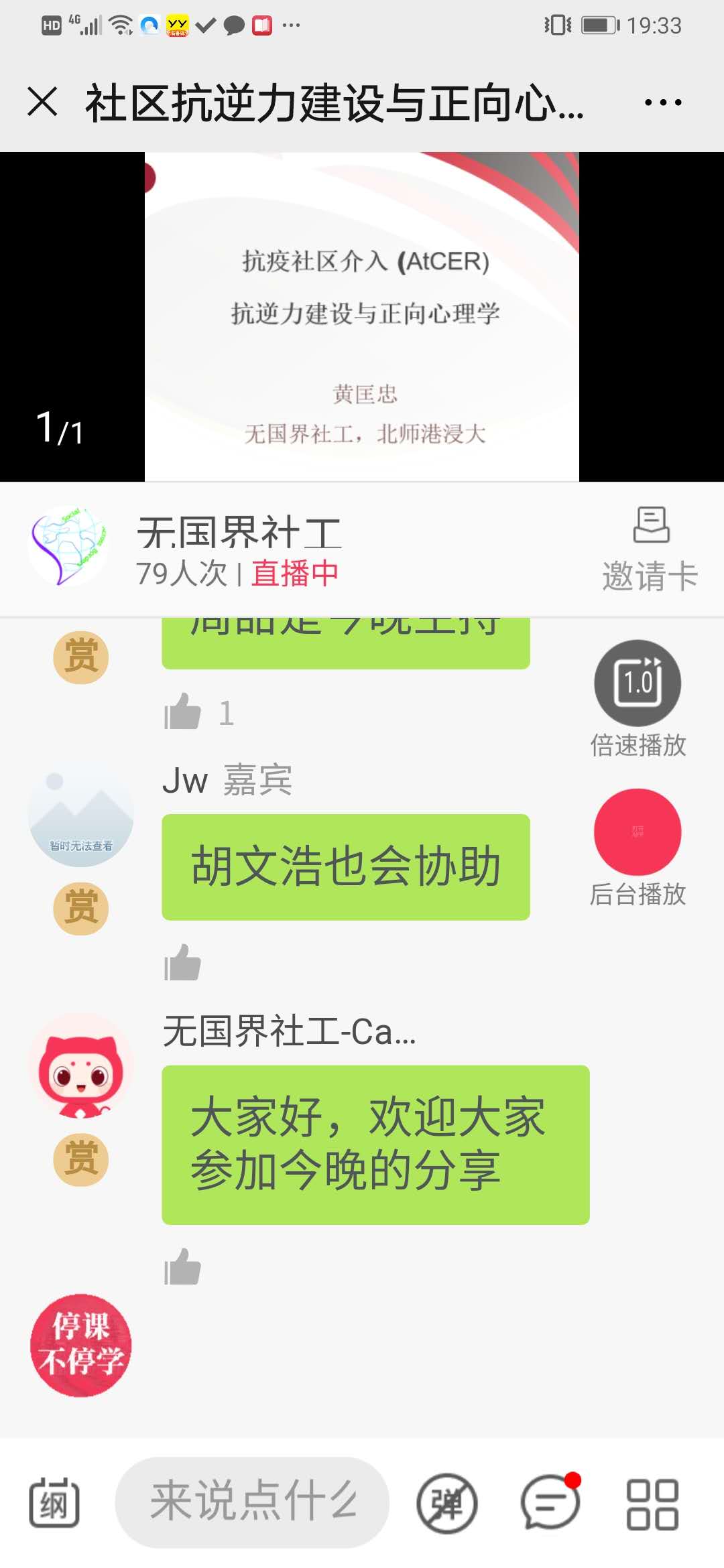
Task: Open Jw's avatar profile
Action: click(81, 814)
